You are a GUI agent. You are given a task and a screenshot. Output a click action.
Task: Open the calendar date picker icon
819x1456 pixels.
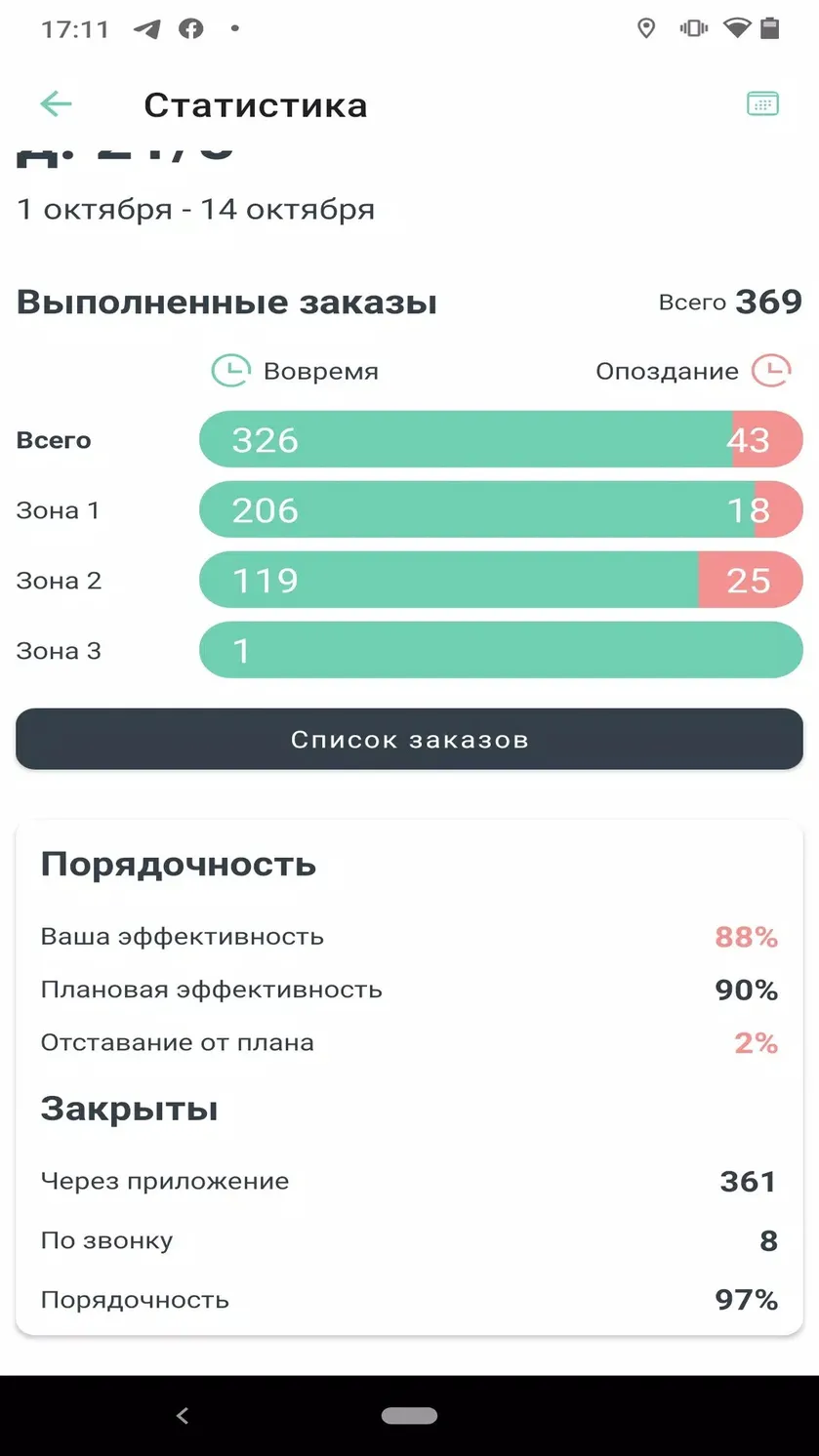pos(762,103)
